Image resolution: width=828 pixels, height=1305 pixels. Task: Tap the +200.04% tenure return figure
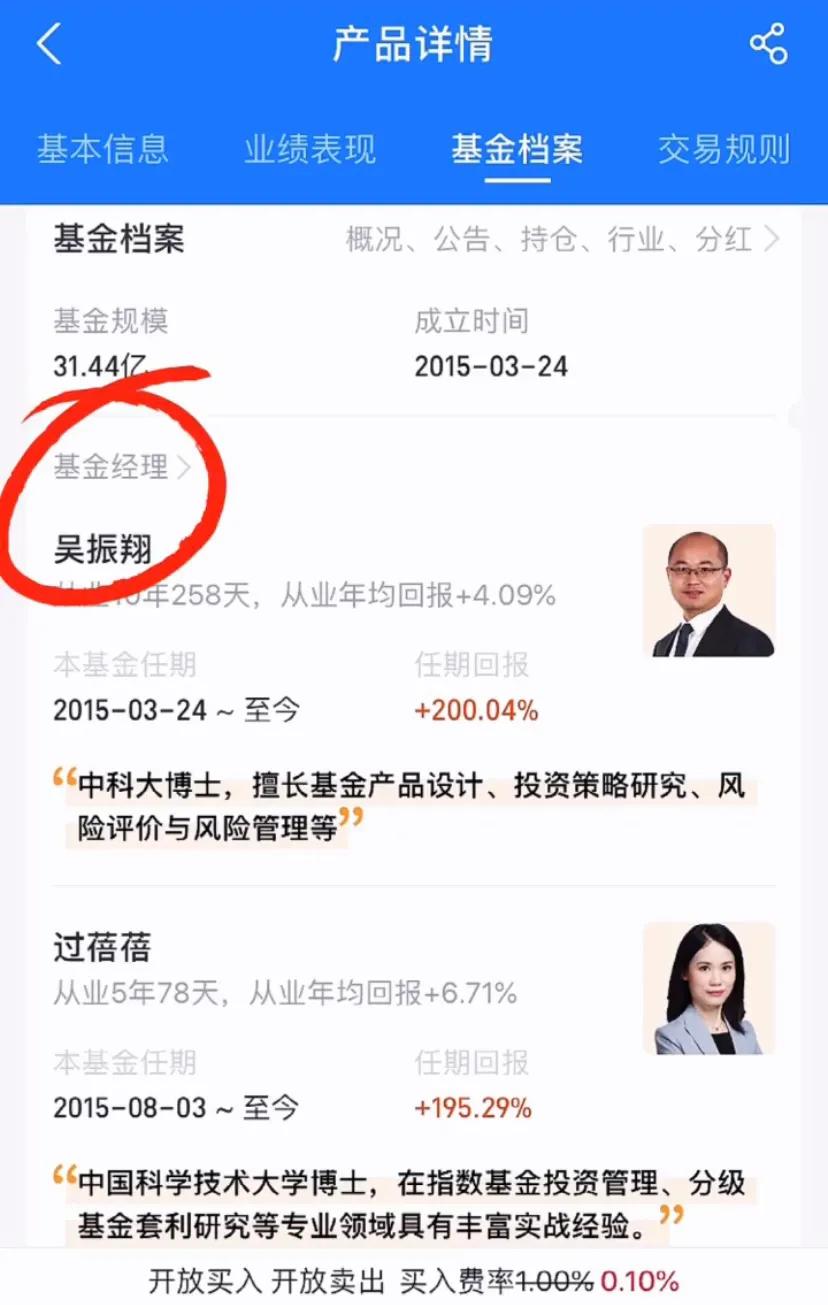tap(474, 710)
